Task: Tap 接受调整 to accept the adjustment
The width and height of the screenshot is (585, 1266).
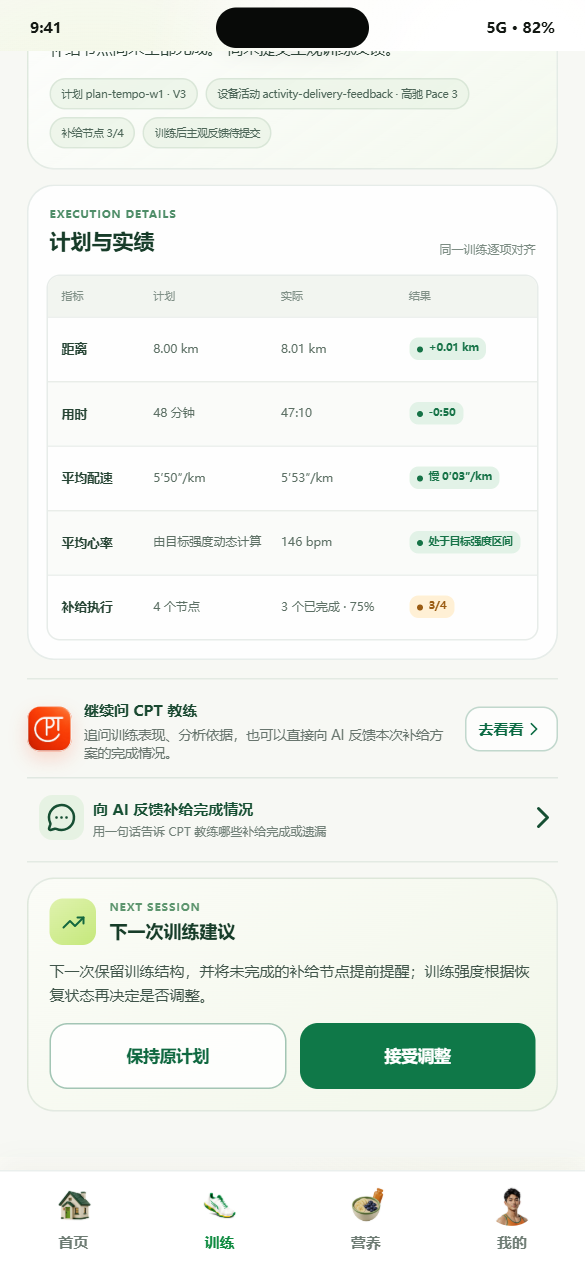Action: 418,1056
